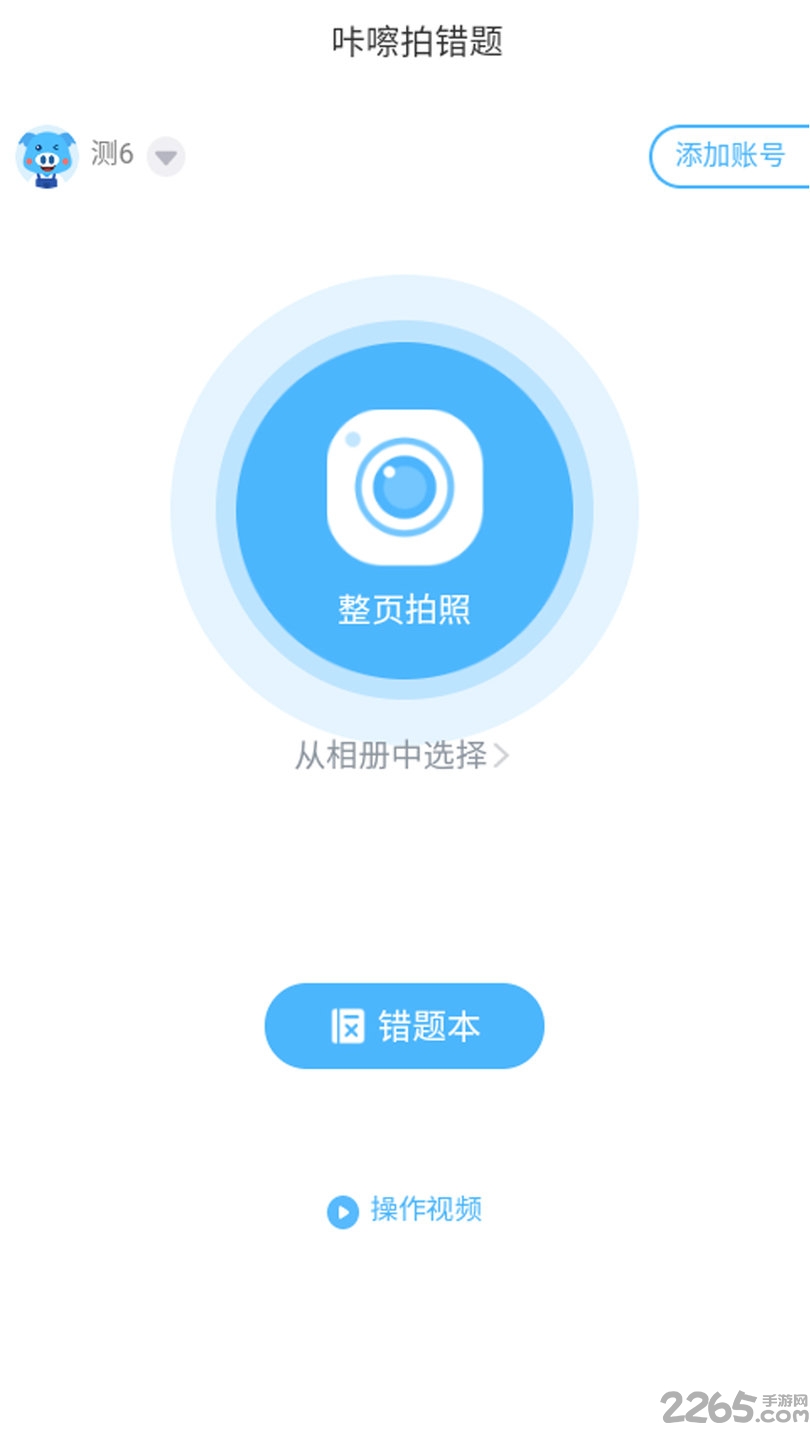This screenshot has width=810, height=1440.
Task: Tap the camera flash dot inside the lens icon
Action: [355, 437]
